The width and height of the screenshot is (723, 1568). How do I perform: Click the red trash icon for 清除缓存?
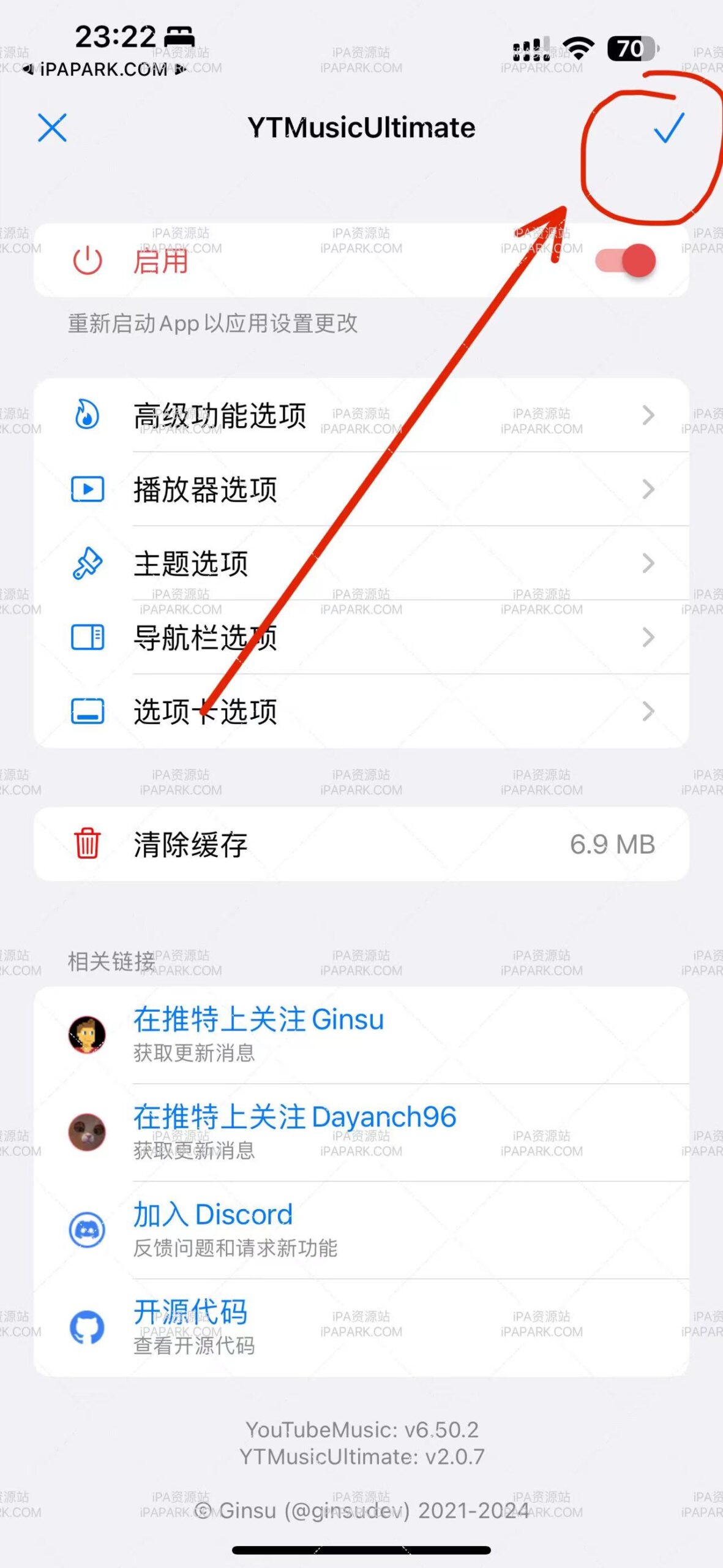click(88, 843)
